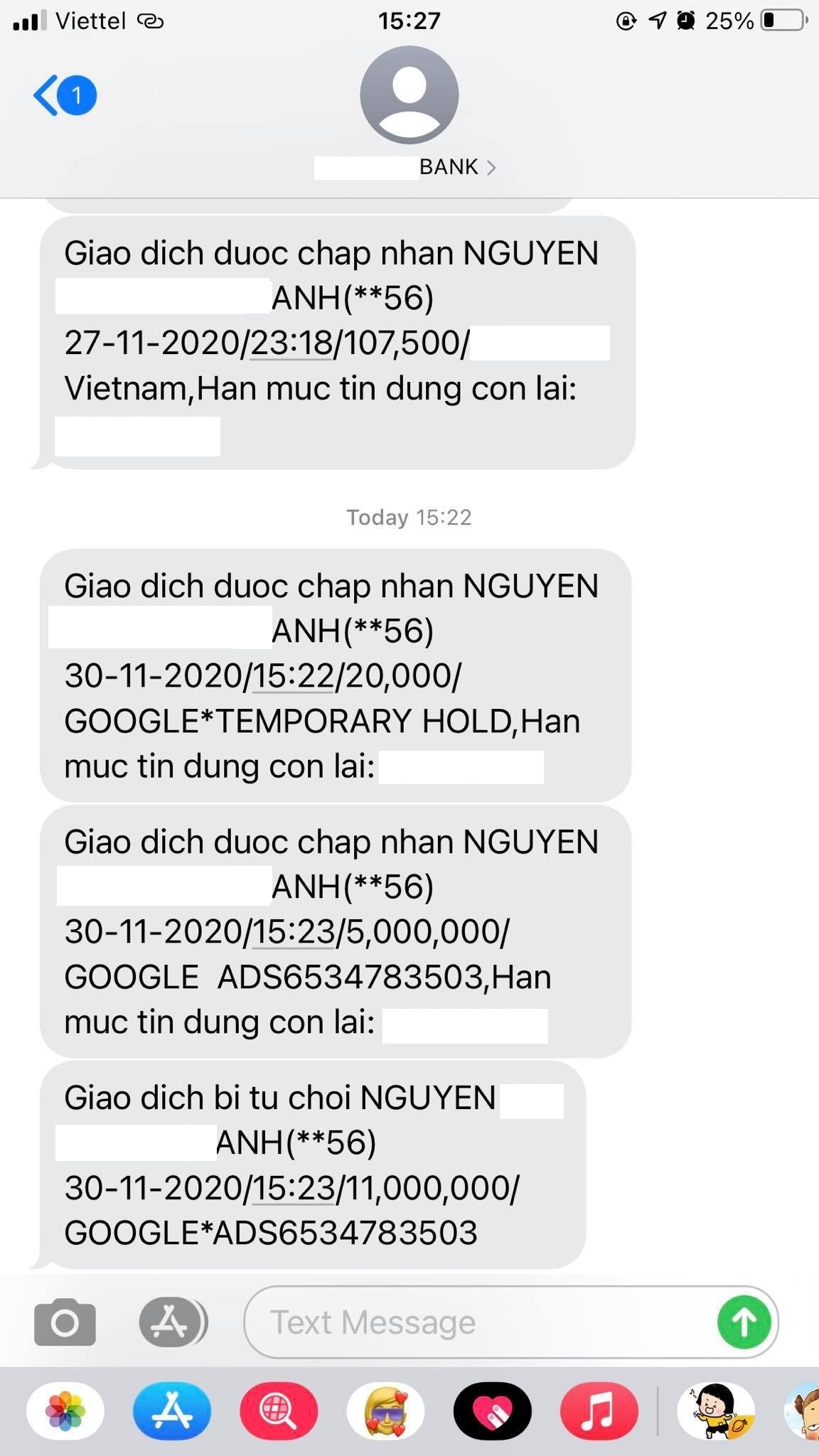Viewport: 819px width, 1456px height.
Task: Toggle the iMessage apps drawer button
Action: tap(172, 1323)
